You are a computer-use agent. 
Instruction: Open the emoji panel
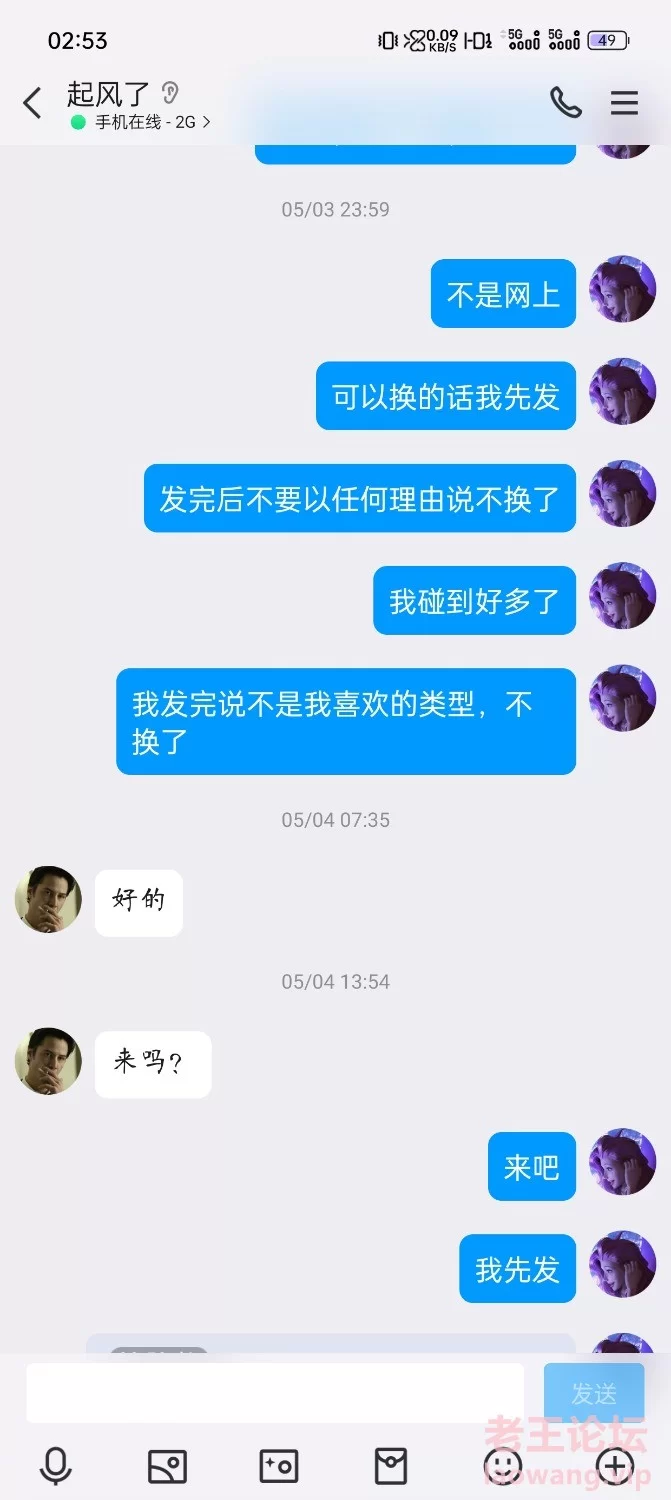tap(502, 1466)
